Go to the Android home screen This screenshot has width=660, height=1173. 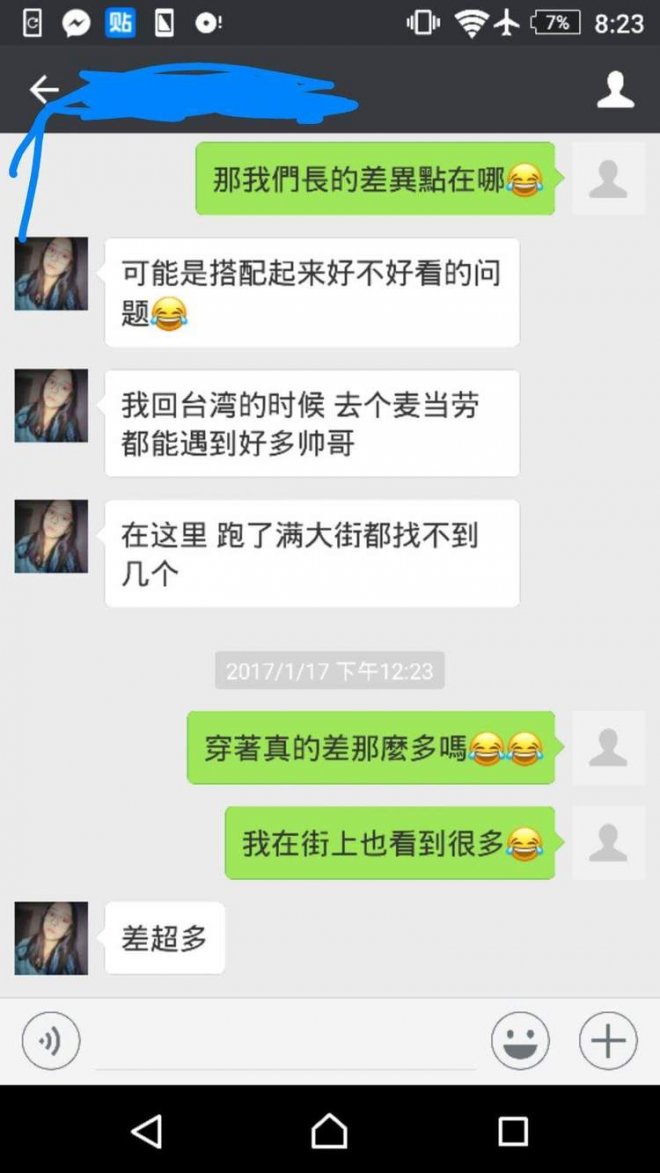tap(329, 1131)
